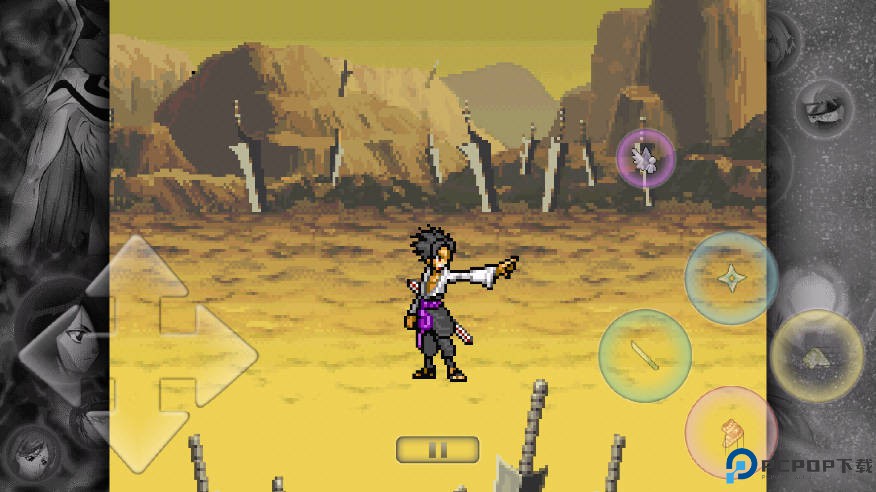Attack with the green blade button
Viewport: 876px width, 492px height.
[x=645, y=355]
